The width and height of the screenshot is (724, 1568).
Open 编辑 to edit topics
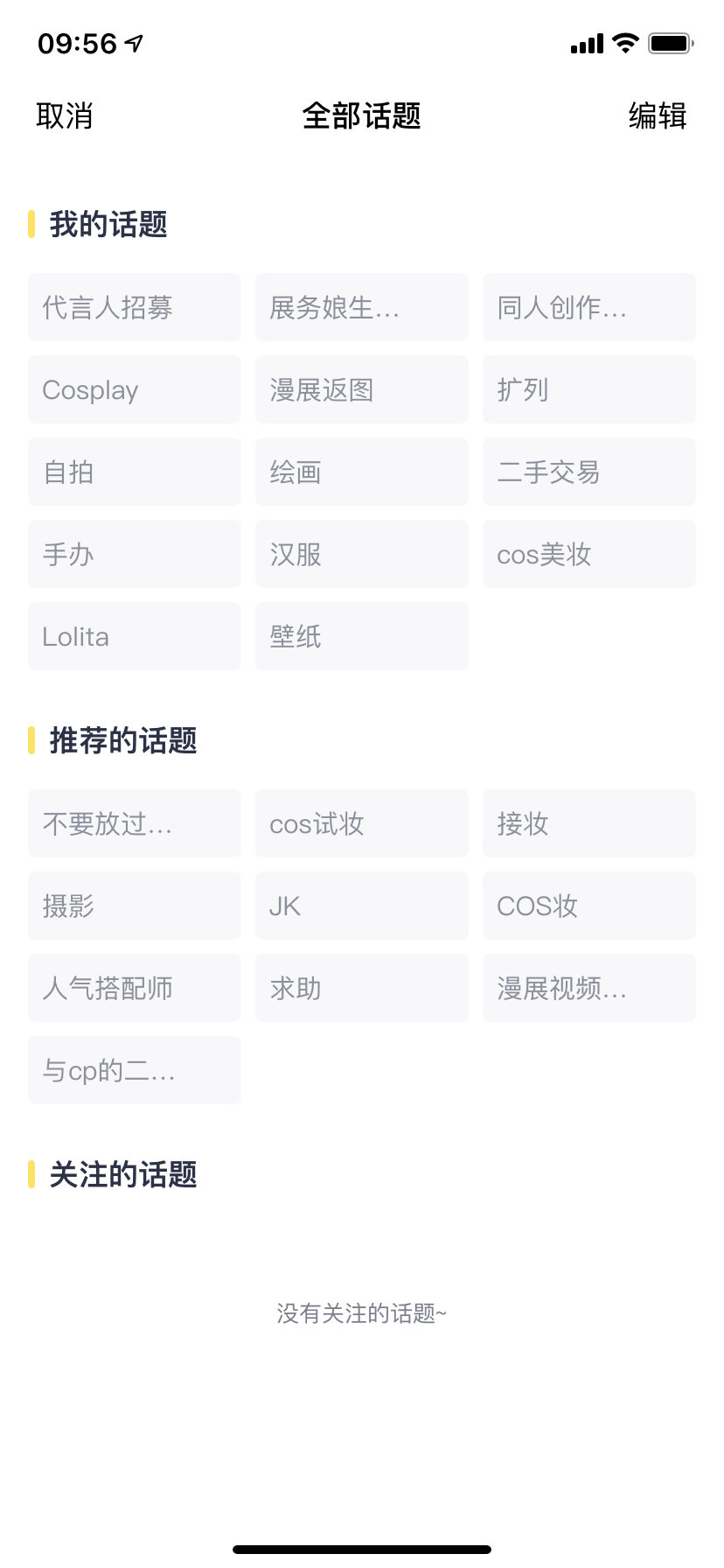[658, 115]
